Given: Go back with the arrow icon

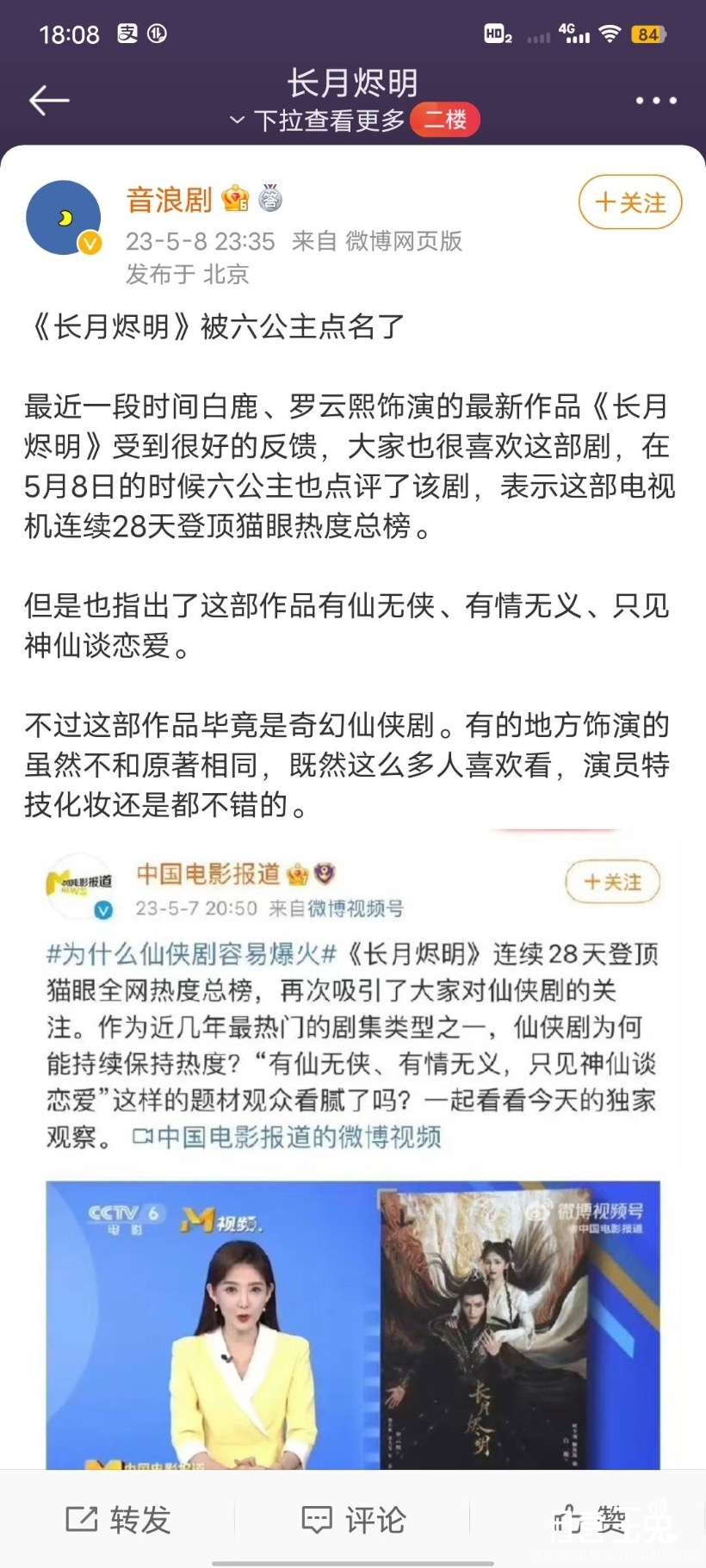Looking at the screenshot, I should coord(49,101).
